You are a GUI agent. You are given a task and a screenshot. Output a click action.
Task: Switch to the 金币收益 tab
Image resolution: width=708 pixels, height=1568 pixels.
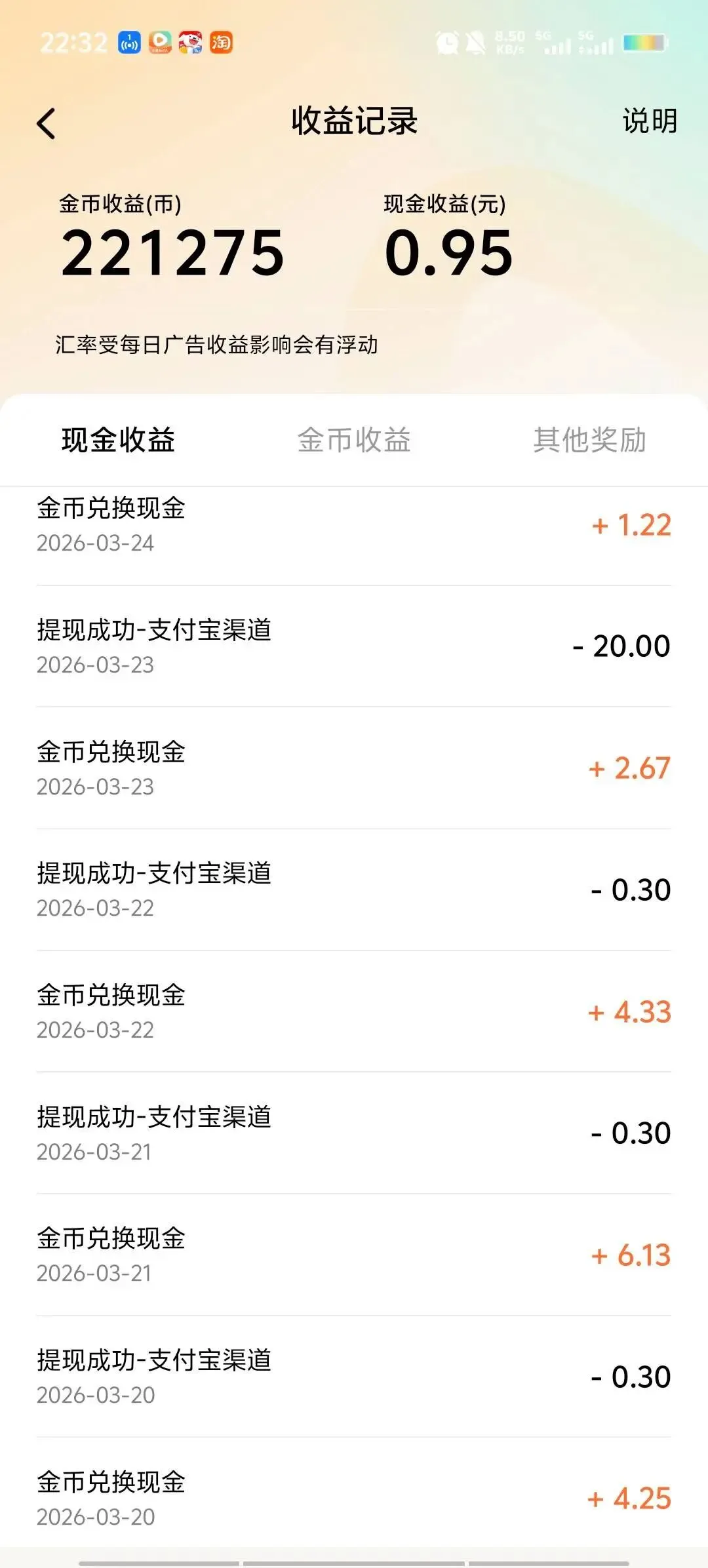pos(354,440)
